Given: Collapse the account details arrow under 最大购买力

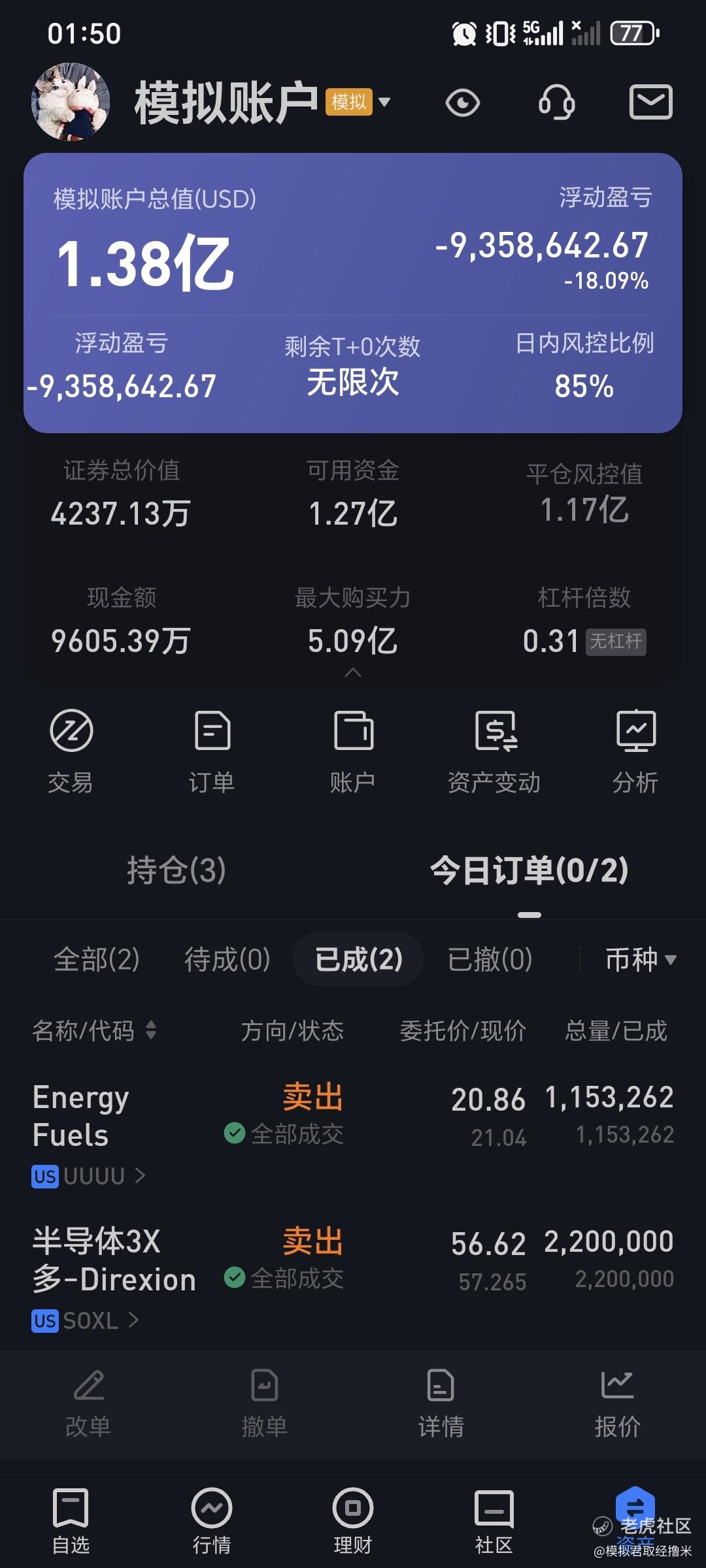Looking at the screenshot, I should tap(352, 673).
